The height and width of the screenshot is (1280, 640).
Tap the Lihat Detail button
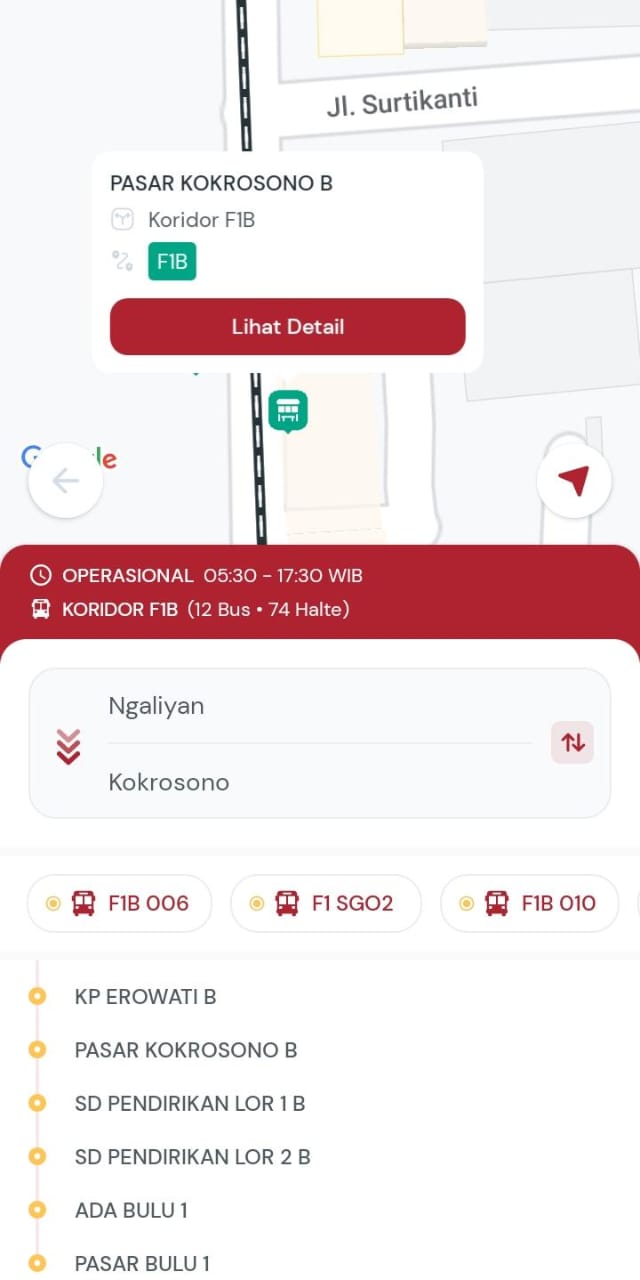[288, 327]
